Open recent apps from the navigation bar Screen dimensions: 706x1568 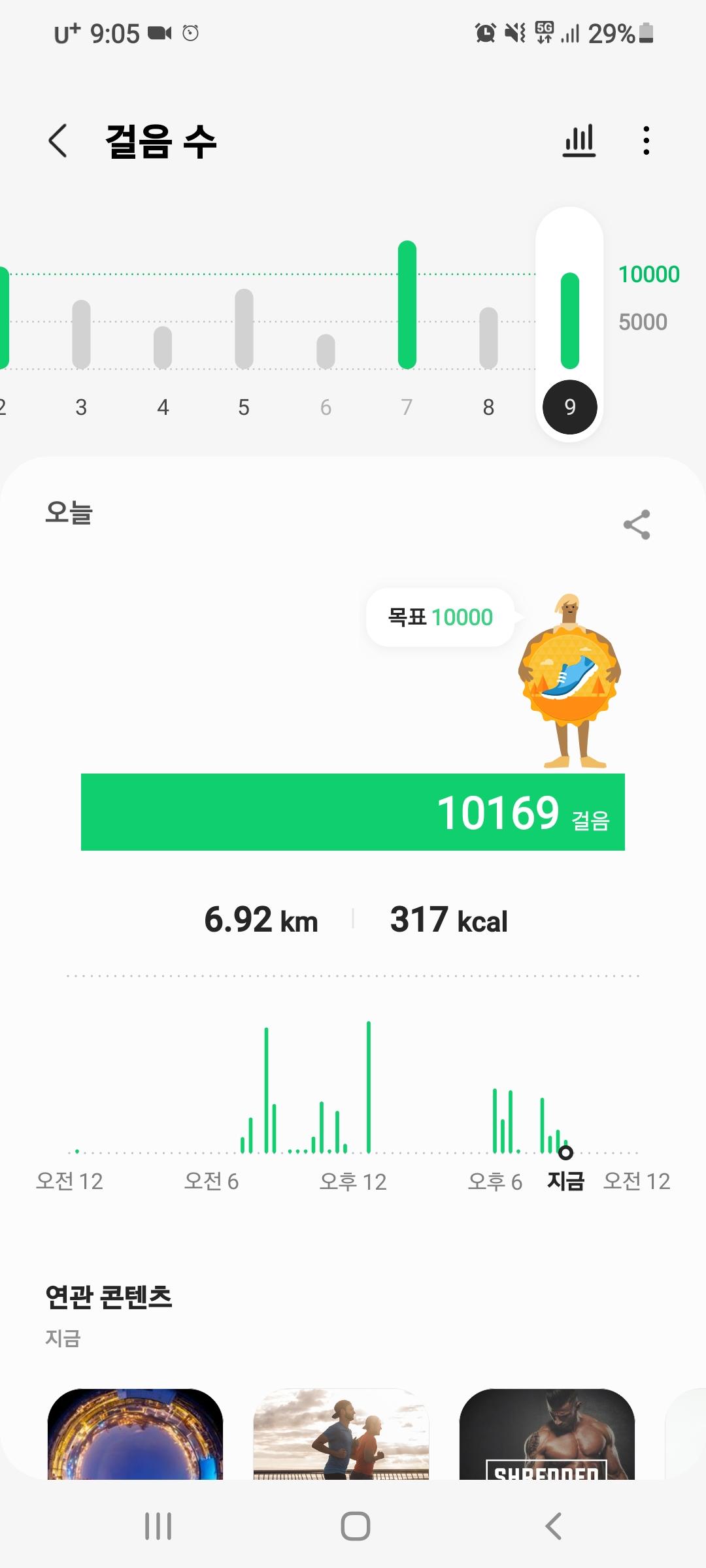158,1526
